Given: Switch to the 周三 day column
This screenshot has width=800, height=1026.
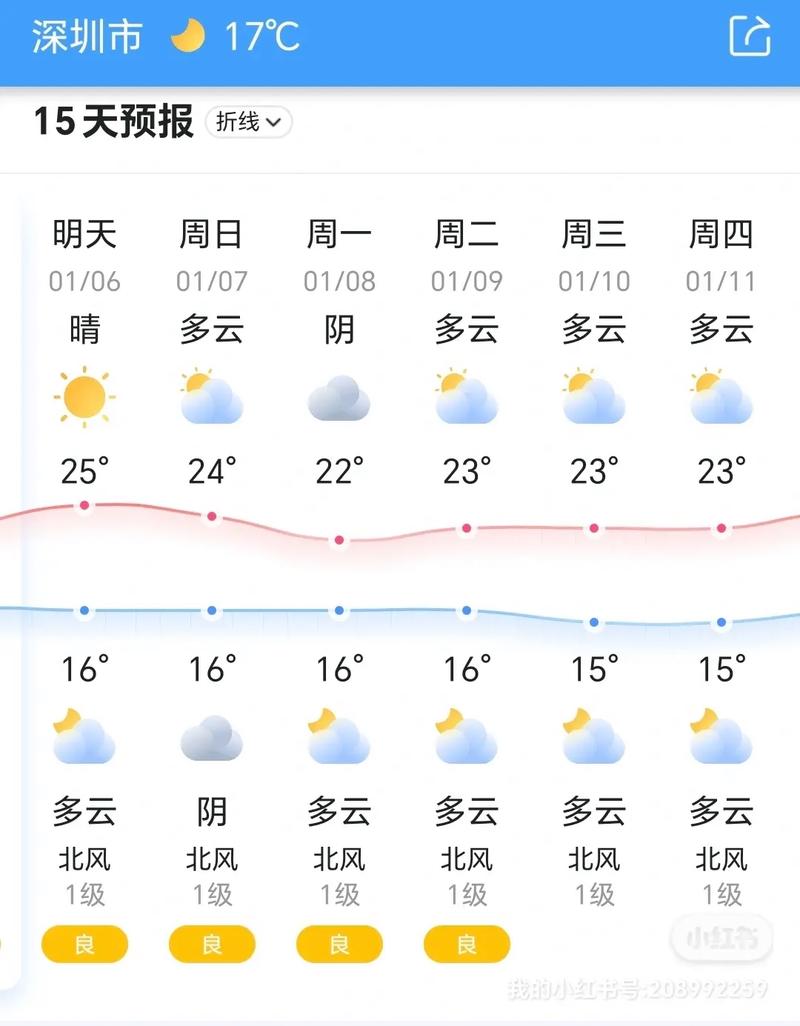Looking at the screenshot, I should pyautogui.click(x=594, y=234).
